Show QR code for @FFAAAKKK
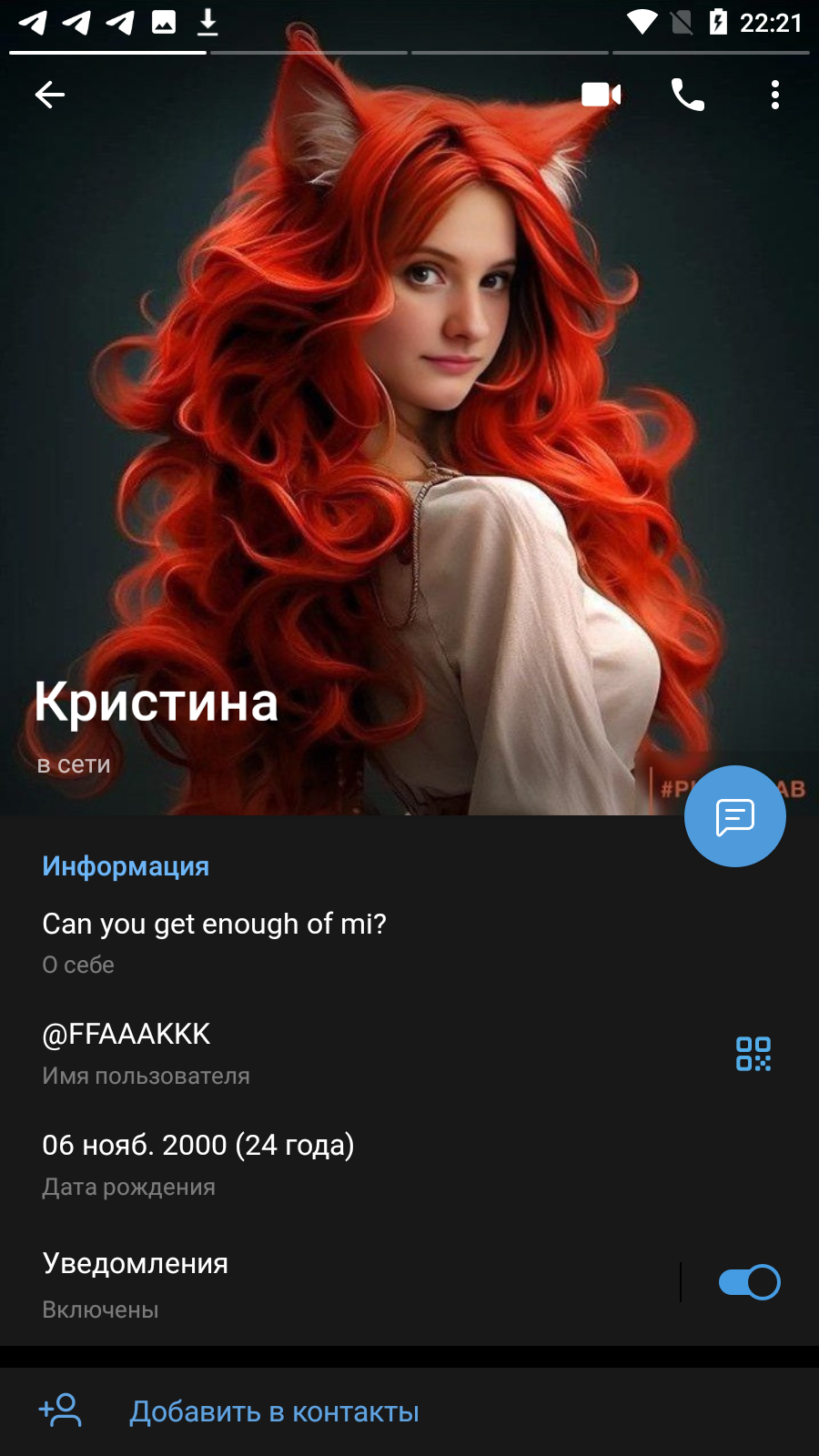This screenshot has width=819, height=1456. (x=753, y=1054)
